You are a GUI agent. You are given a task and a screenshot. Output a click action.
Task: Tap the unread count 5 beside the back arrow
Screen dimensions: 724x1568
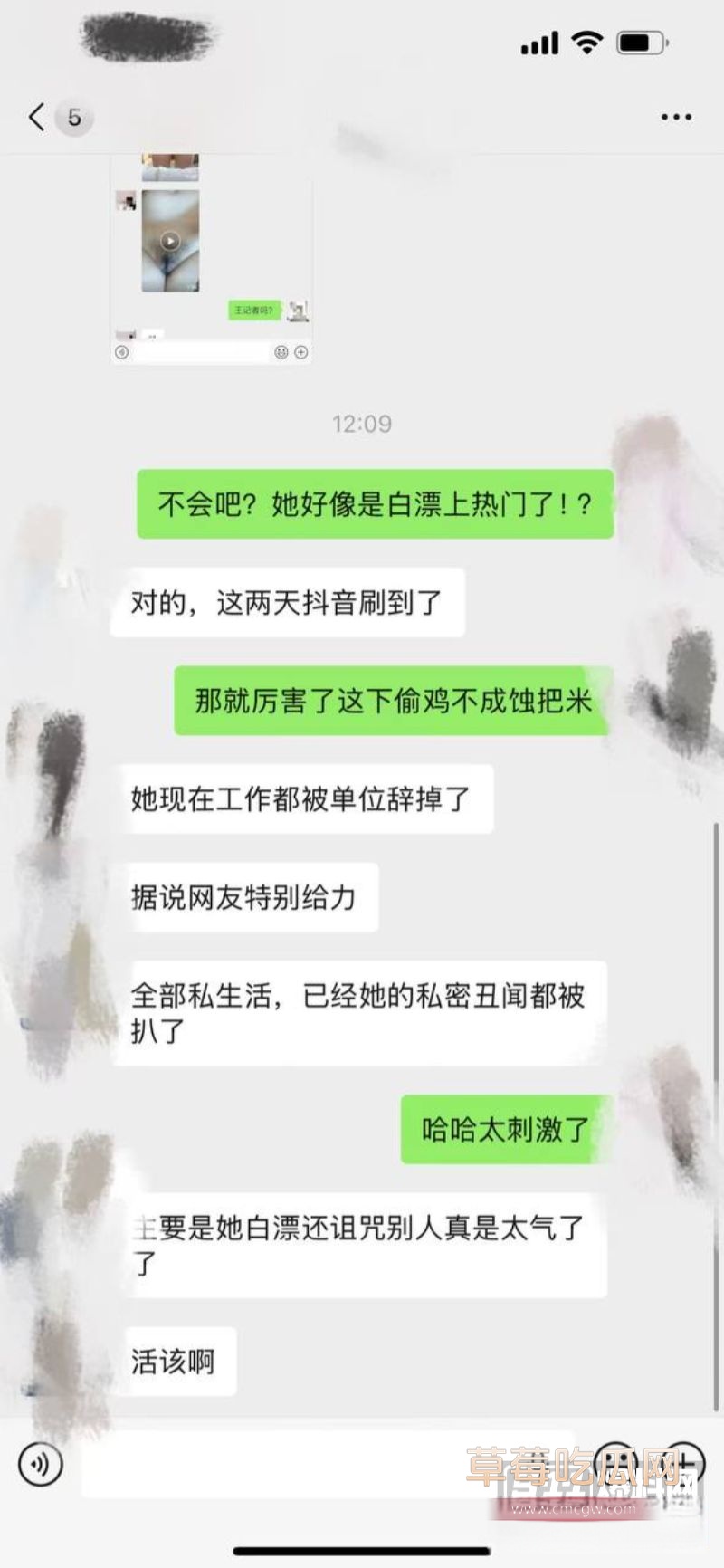[75, 116]
